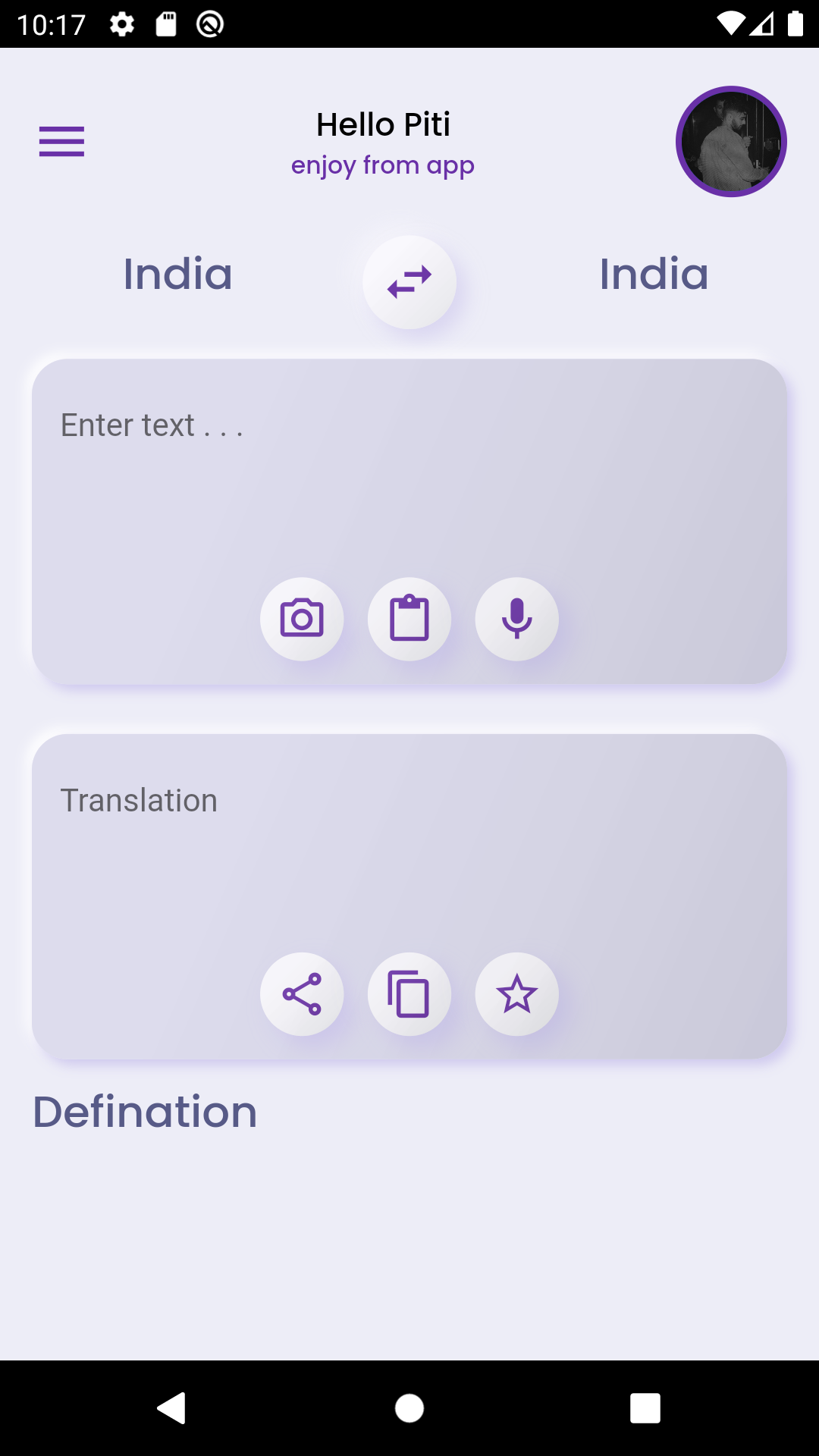Open the profile picture avatar
Image resolution: width=819 pixels, height=1456 pixels.
[x=731, y=142]
